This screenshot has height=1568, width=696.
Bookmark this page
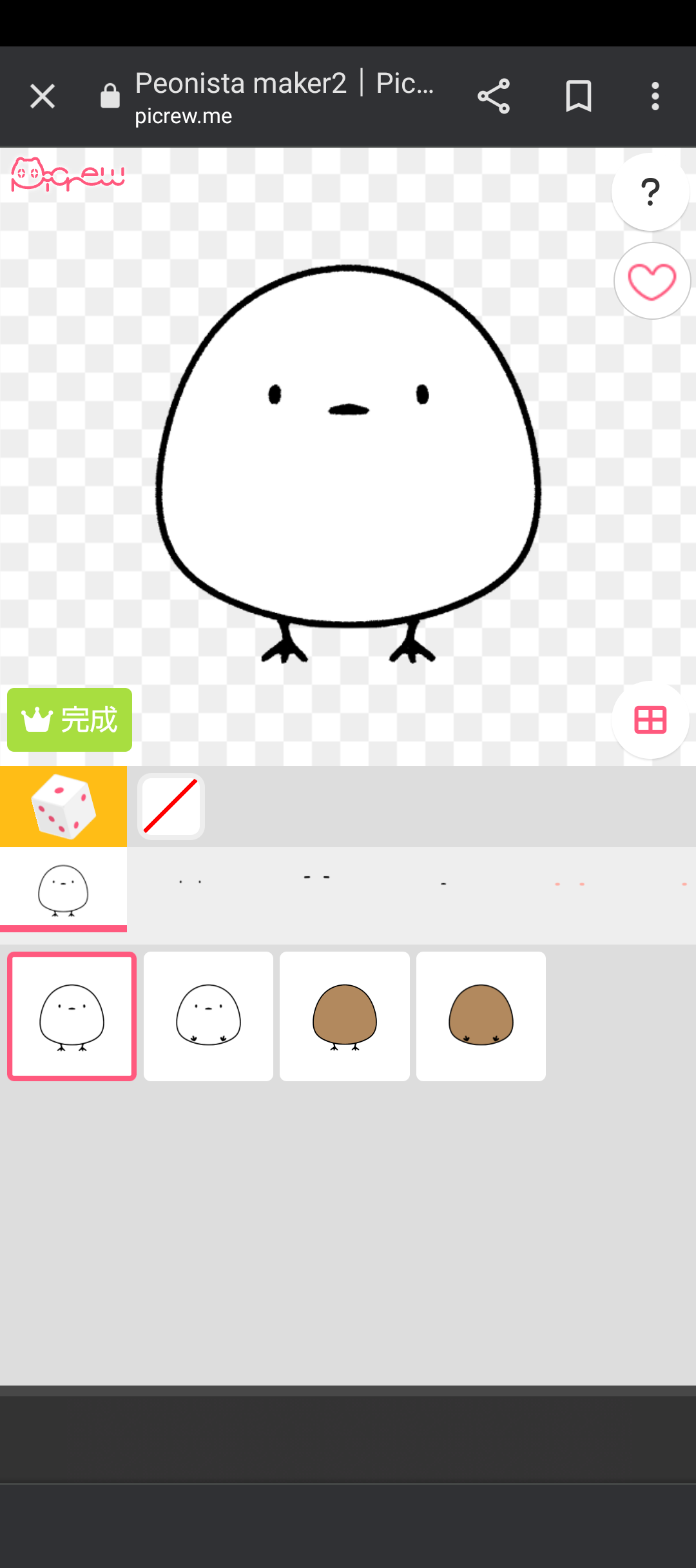coord(578,97)
